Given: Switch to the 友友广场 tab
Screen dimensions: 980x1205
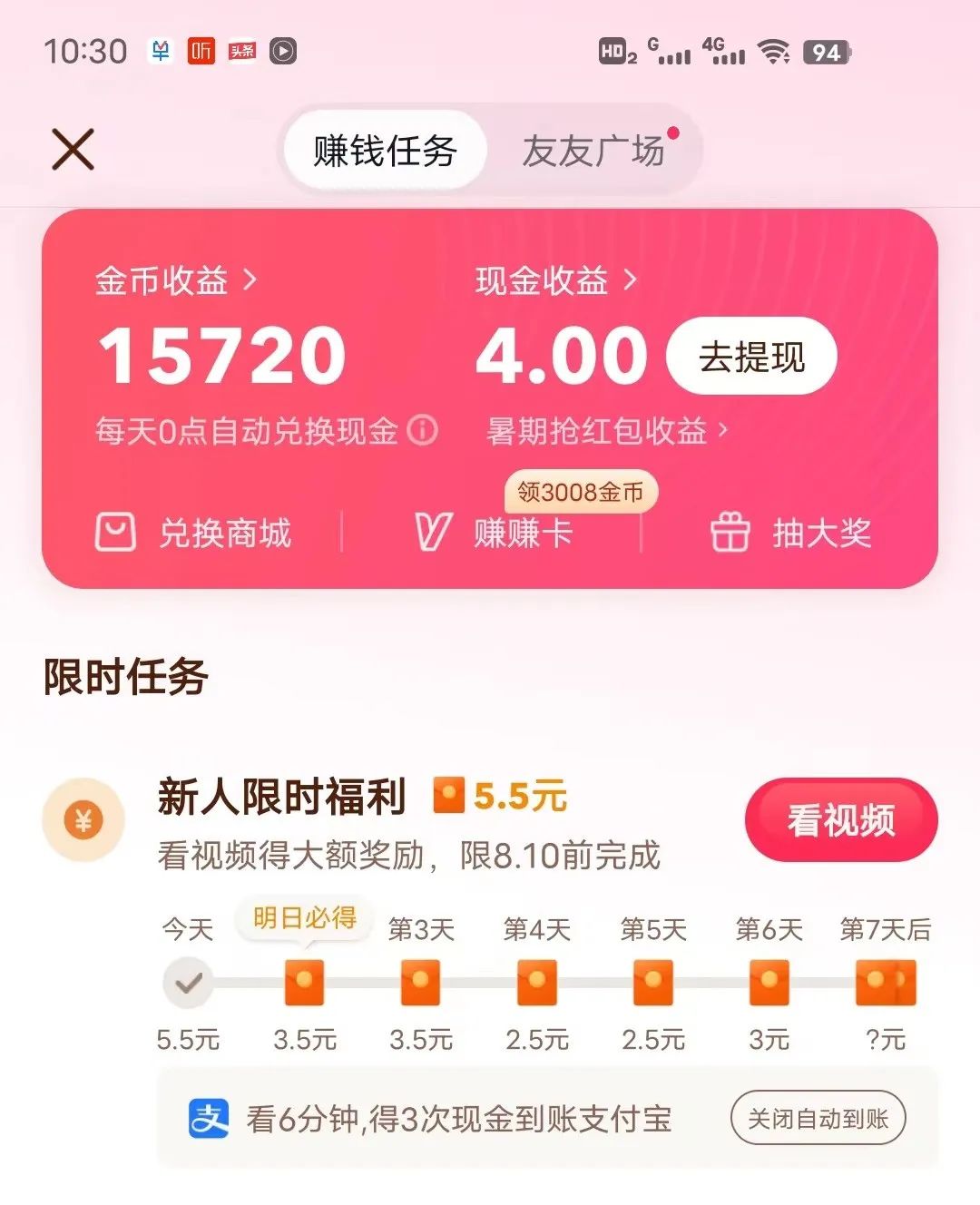Looking at the screenshot, I should (x=594, y=151).
